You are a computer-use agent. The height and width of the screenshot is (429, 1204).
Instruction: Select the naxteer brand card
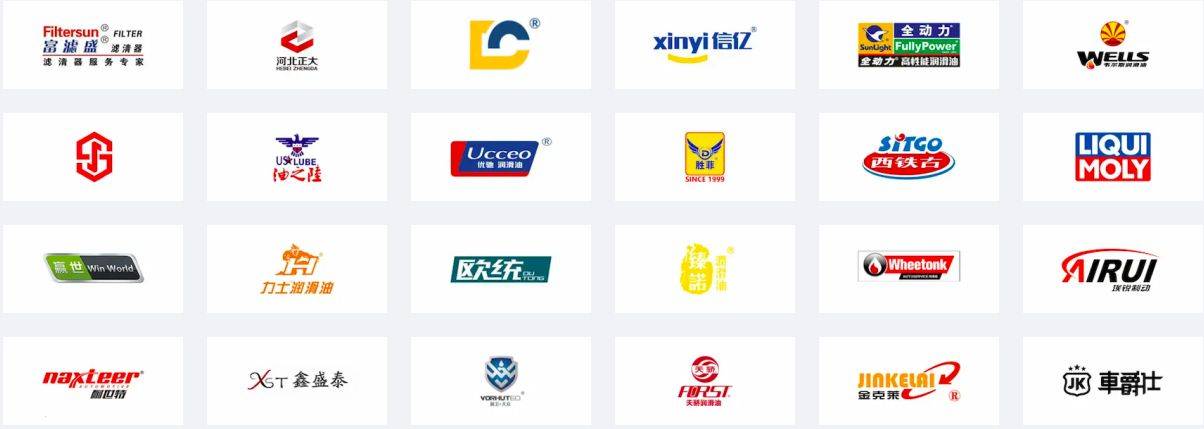[93, 381]
